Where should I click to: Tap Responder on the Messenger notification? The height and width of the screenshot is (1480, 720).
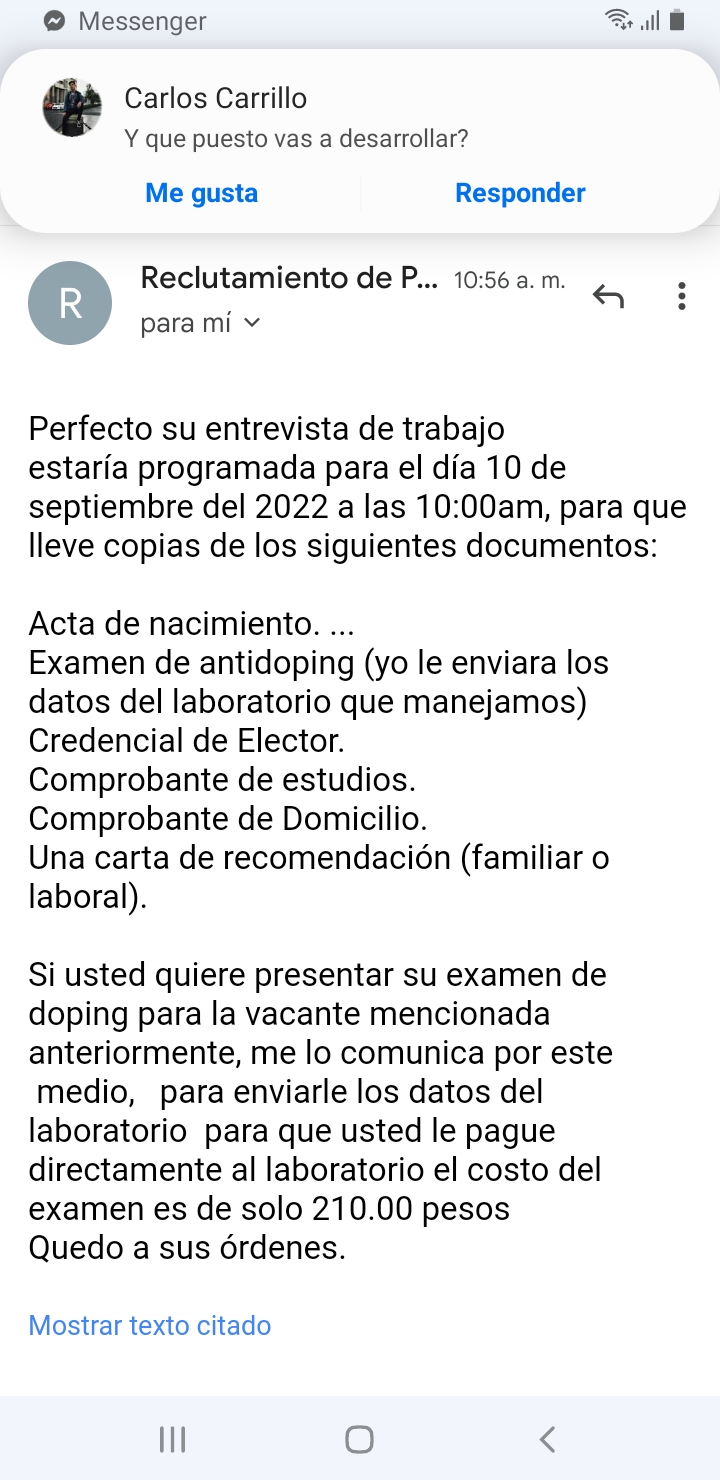pos(520,193)
